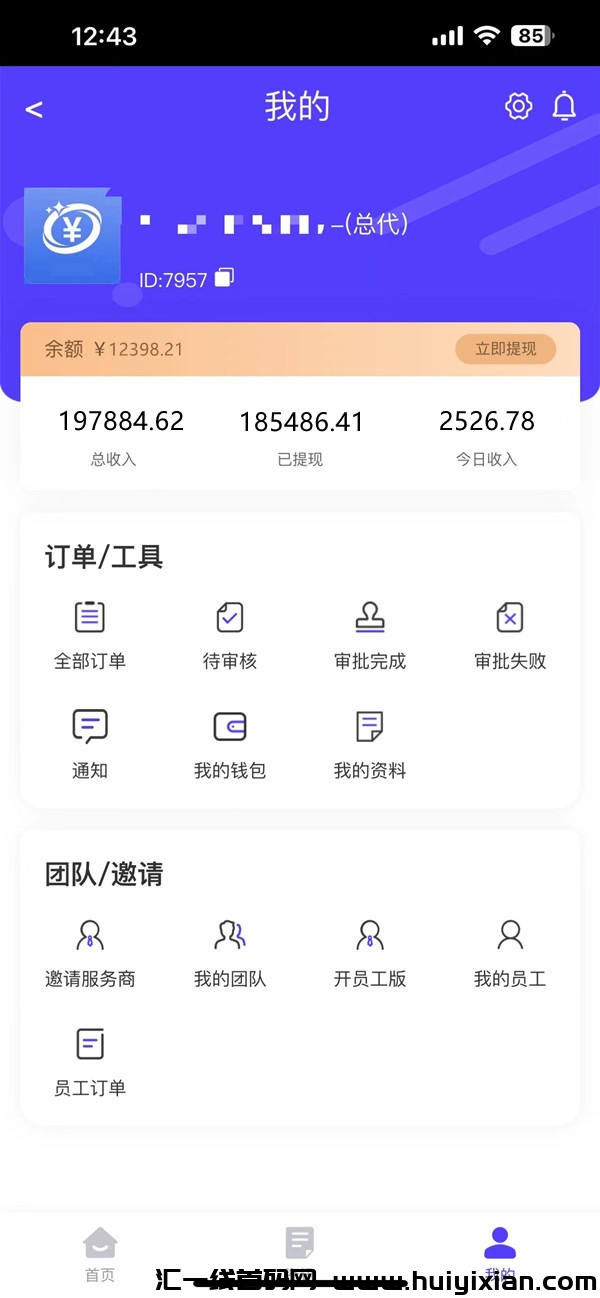Image resolution: width=600 pixels, height=1298 pixels.
Task: Copy the ID 7957
Action: tap(225, 278)
